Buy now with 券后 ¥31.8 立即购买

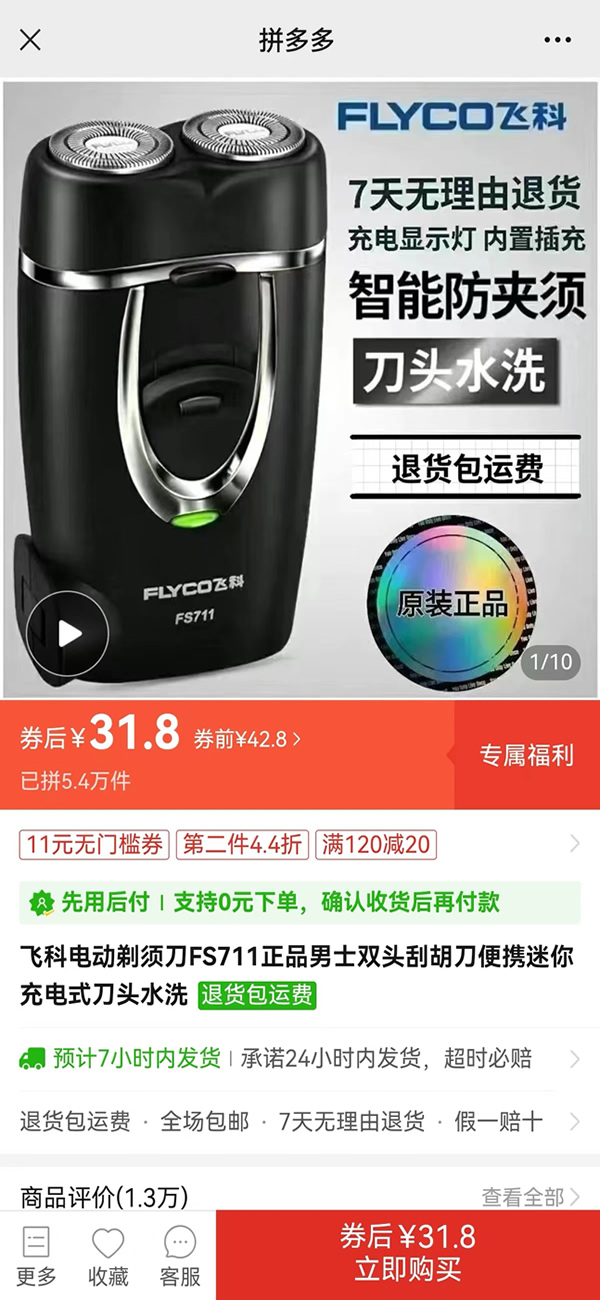point(408,1254)
